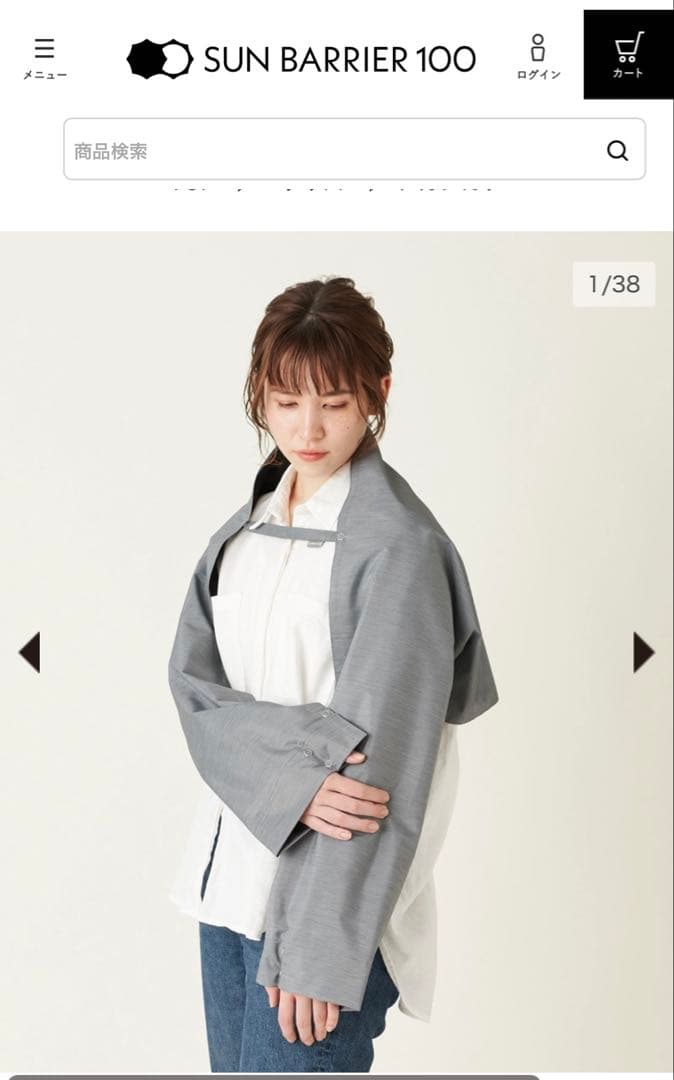Open the ログイン account page
The width and height of the screenshot is (674, 1080).
pyautogui.click(x=538, y=58)
